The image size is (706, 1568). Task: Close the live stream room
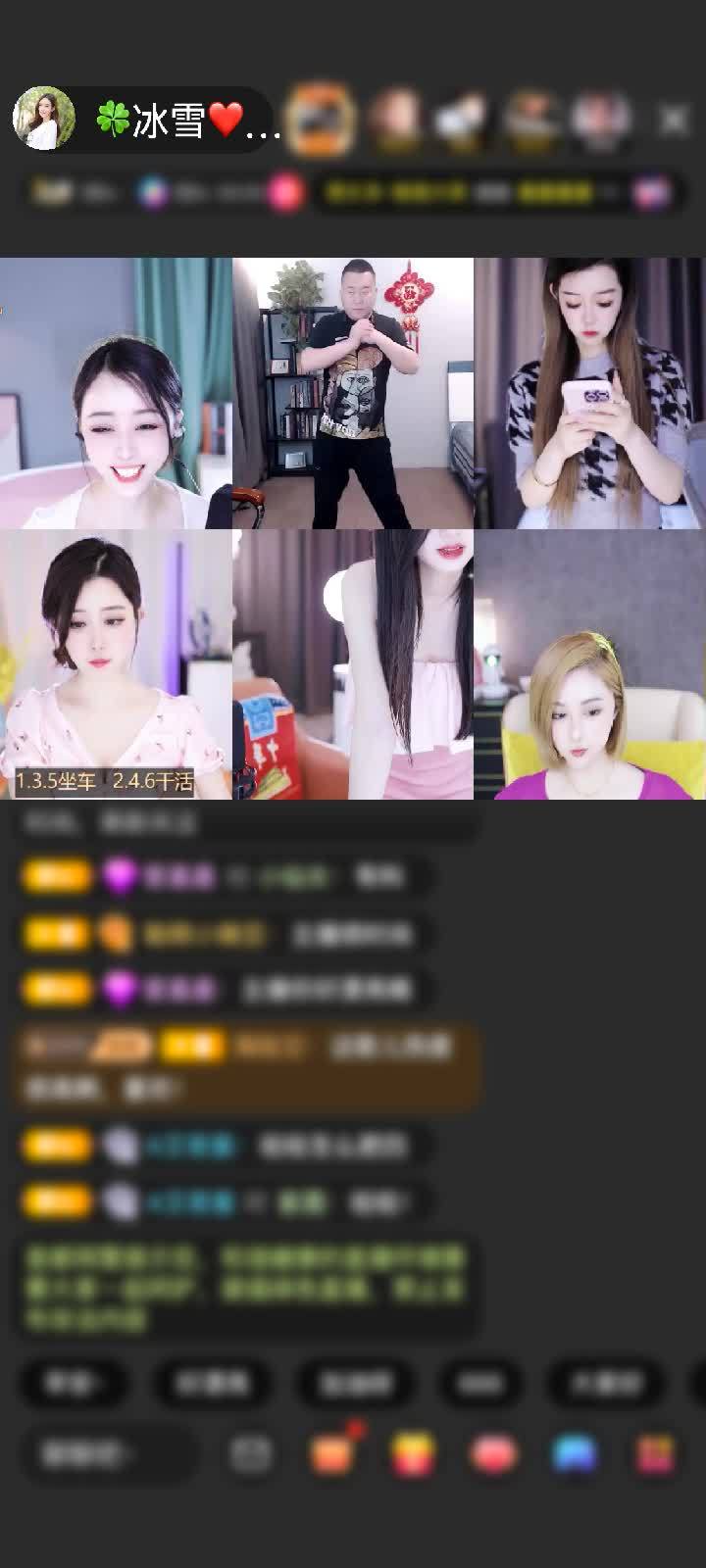674,120
